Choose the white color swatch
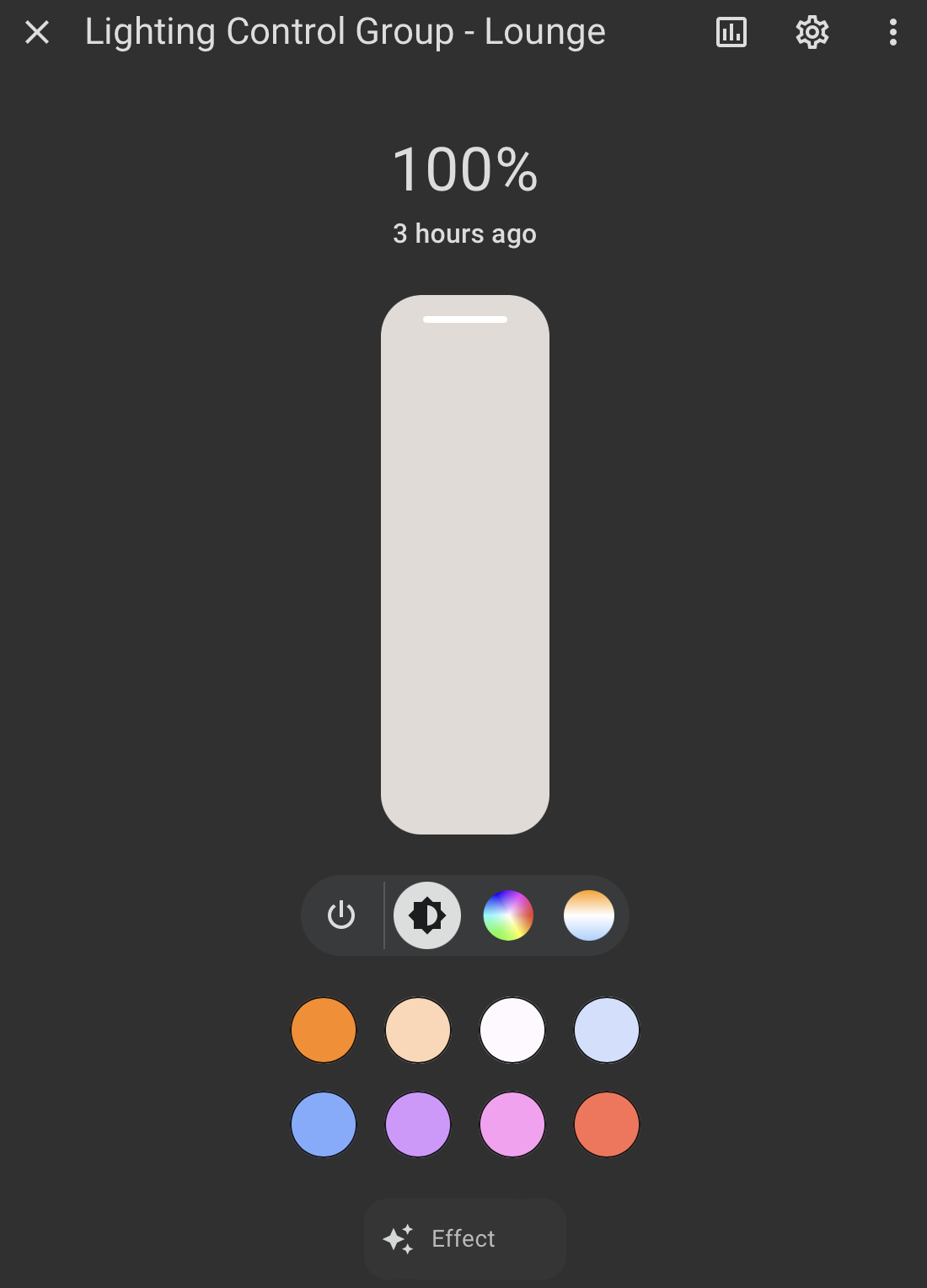Viewport: 927px width, 1288px height. tap(512, 1030)
